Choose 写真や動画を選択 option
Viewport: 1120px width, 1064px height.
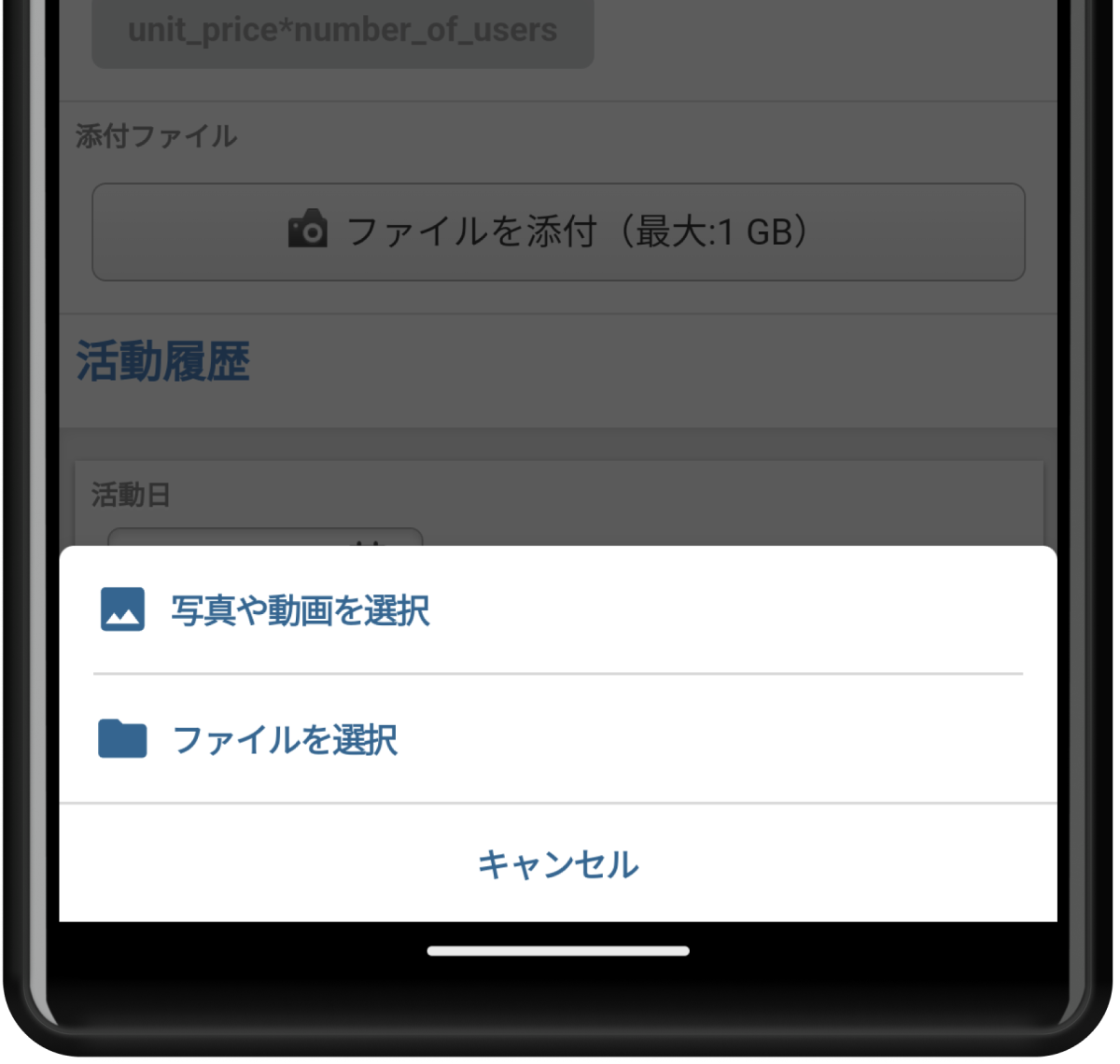point(299,610)
